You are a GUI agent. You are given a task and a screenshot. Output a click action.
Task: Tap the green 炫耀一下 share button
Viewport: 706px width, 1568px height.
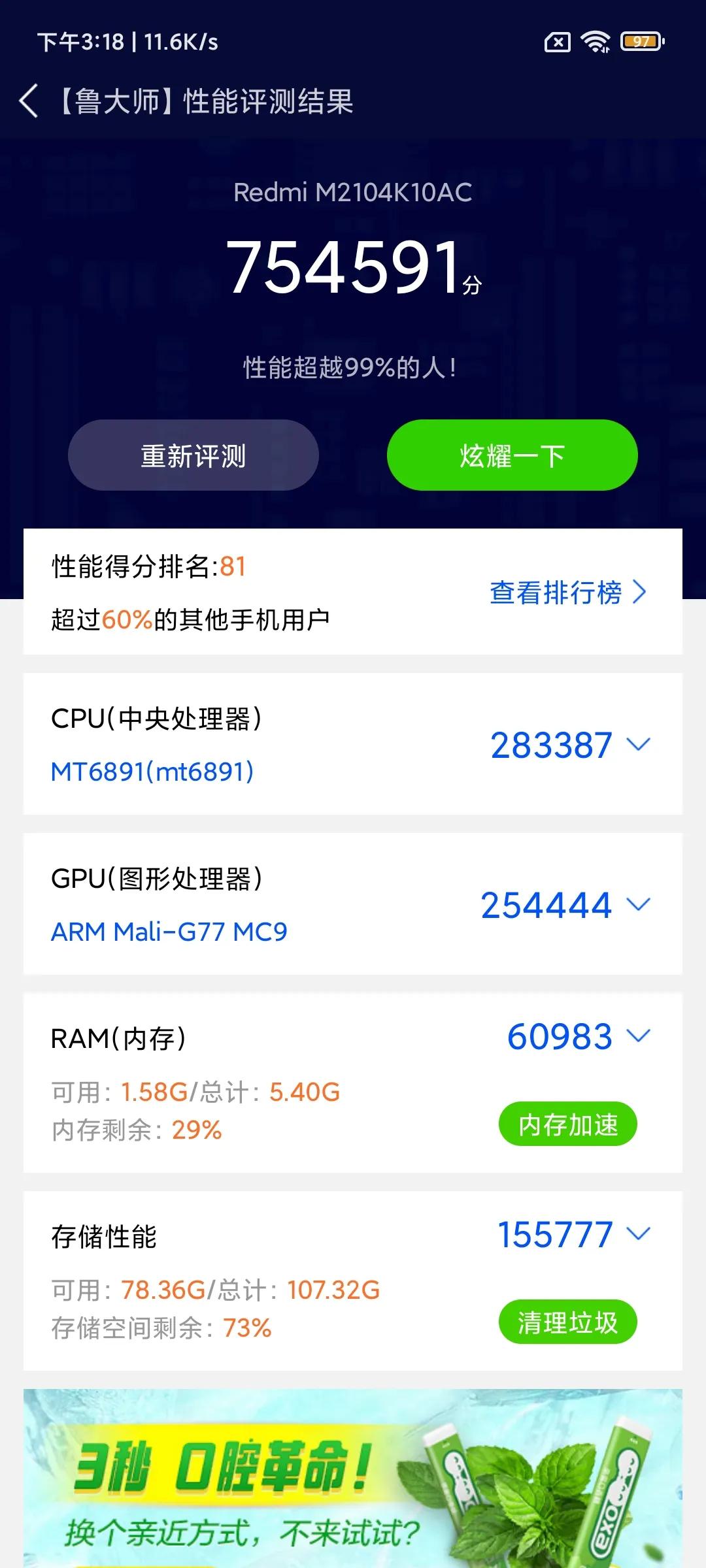[511, 455]
